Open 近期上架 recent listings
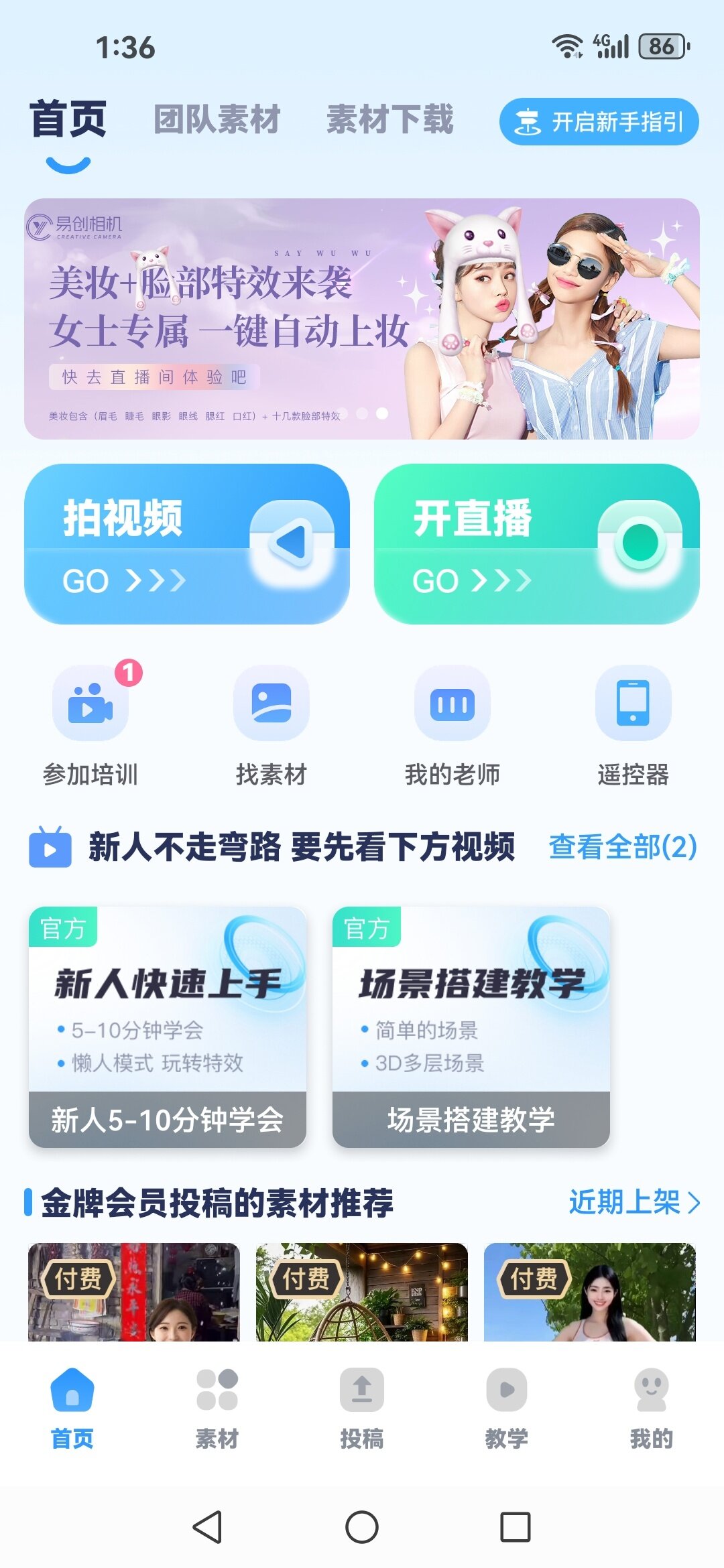This screenshot has height=1568, width=724. [633, 1203]
